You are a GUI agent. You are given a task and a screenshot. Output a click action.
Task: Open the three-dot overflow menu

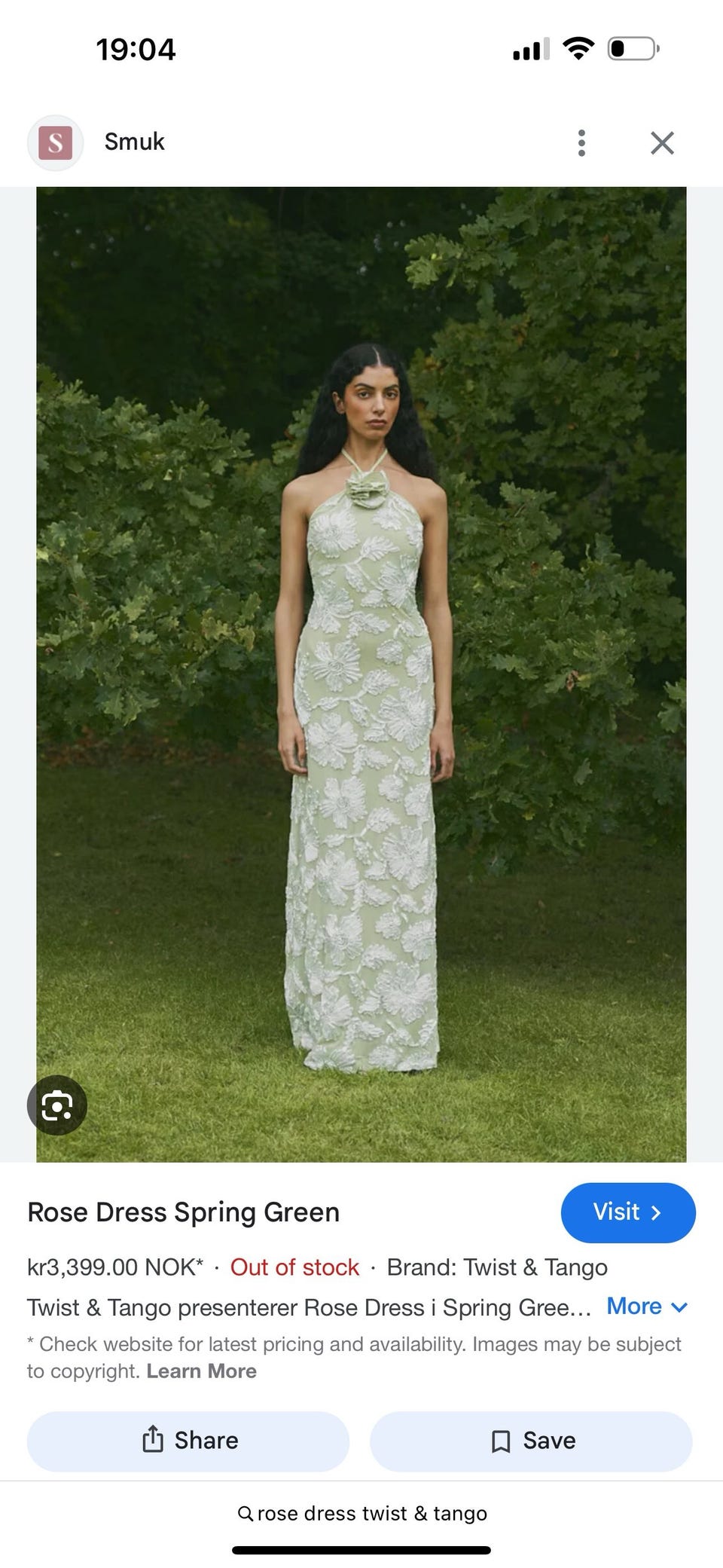[581, 142]
